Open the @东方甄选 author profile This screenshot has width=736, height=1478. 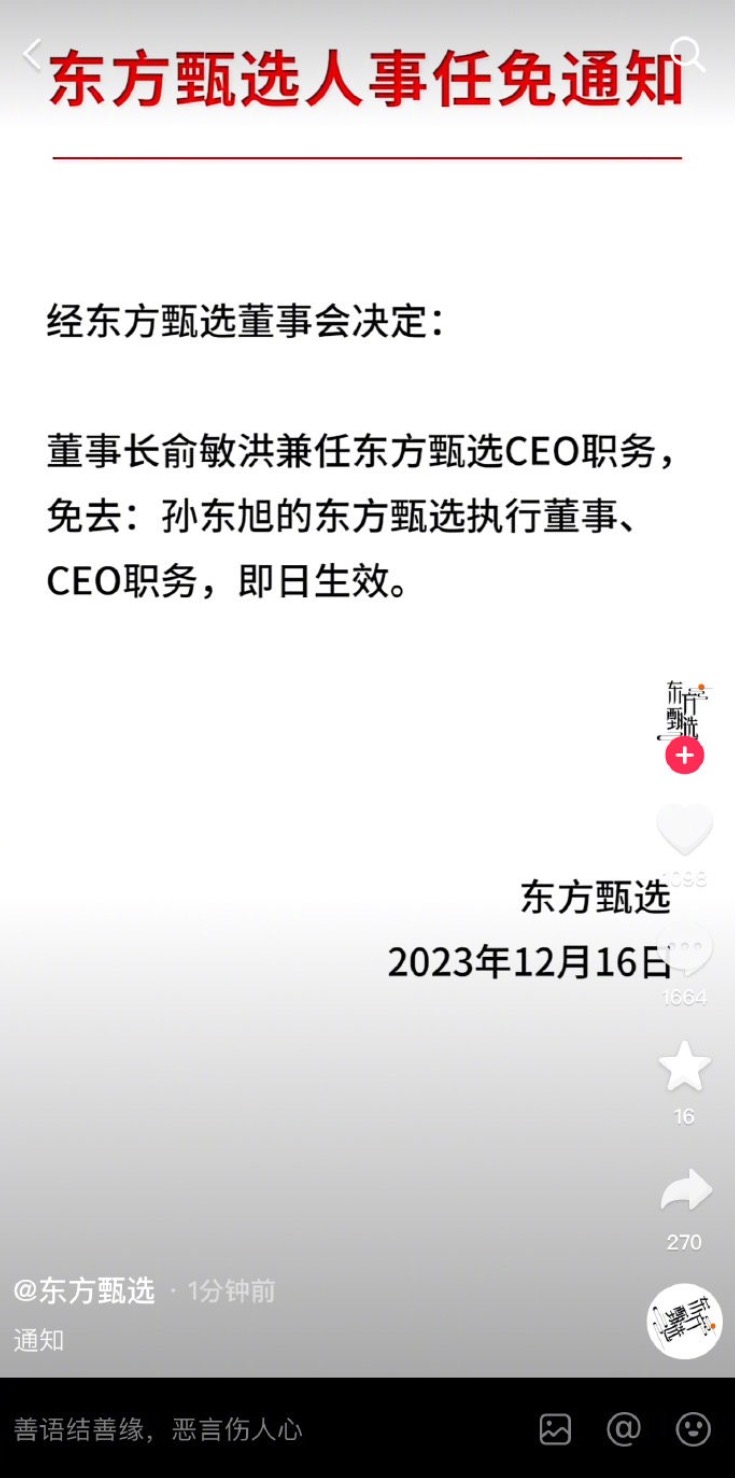85,1291
